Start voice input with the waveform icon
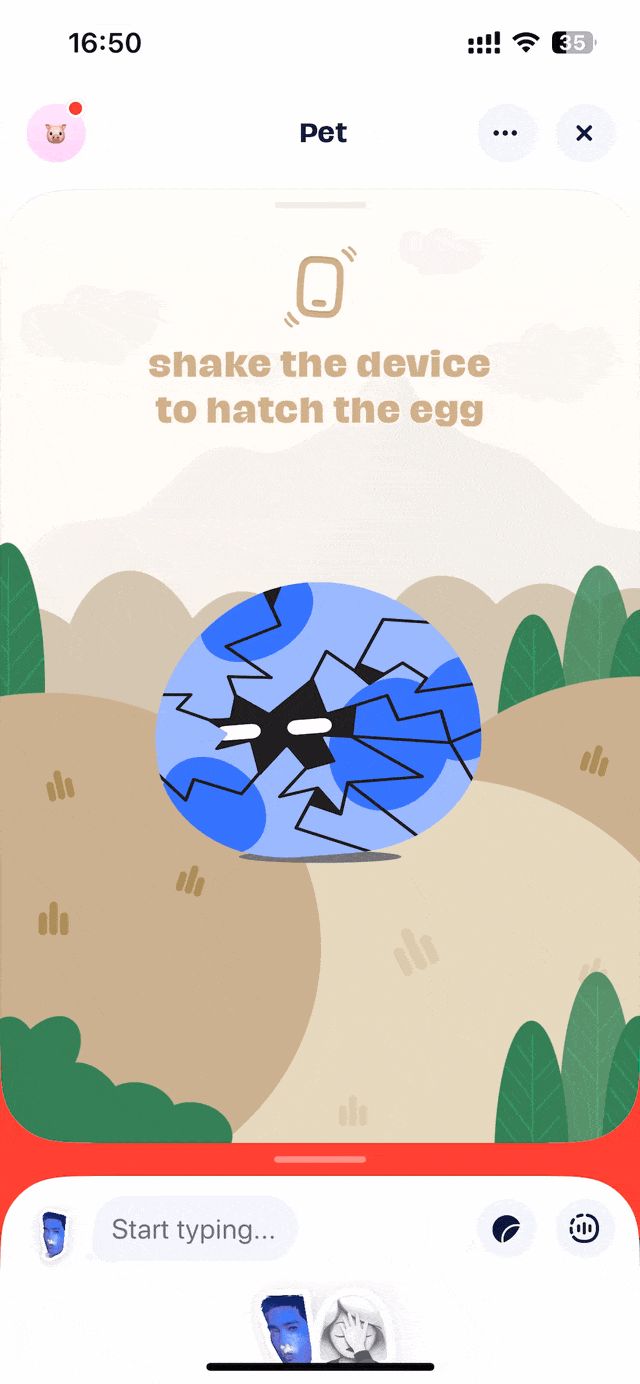This screenshot has height=1384, width=640. coord(584,1229)
